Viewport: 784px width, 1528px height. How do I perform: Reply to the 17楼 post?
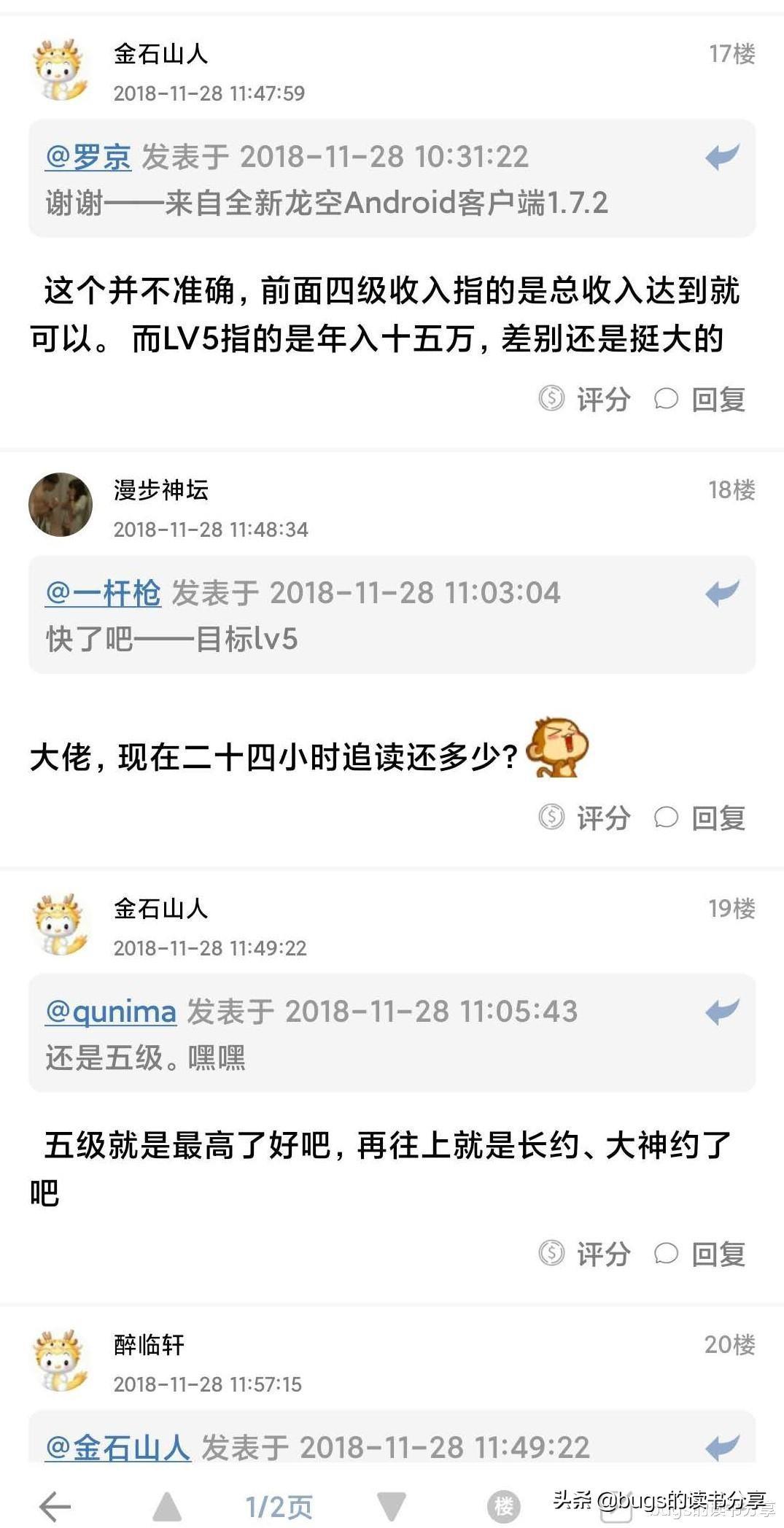[700, 399]
